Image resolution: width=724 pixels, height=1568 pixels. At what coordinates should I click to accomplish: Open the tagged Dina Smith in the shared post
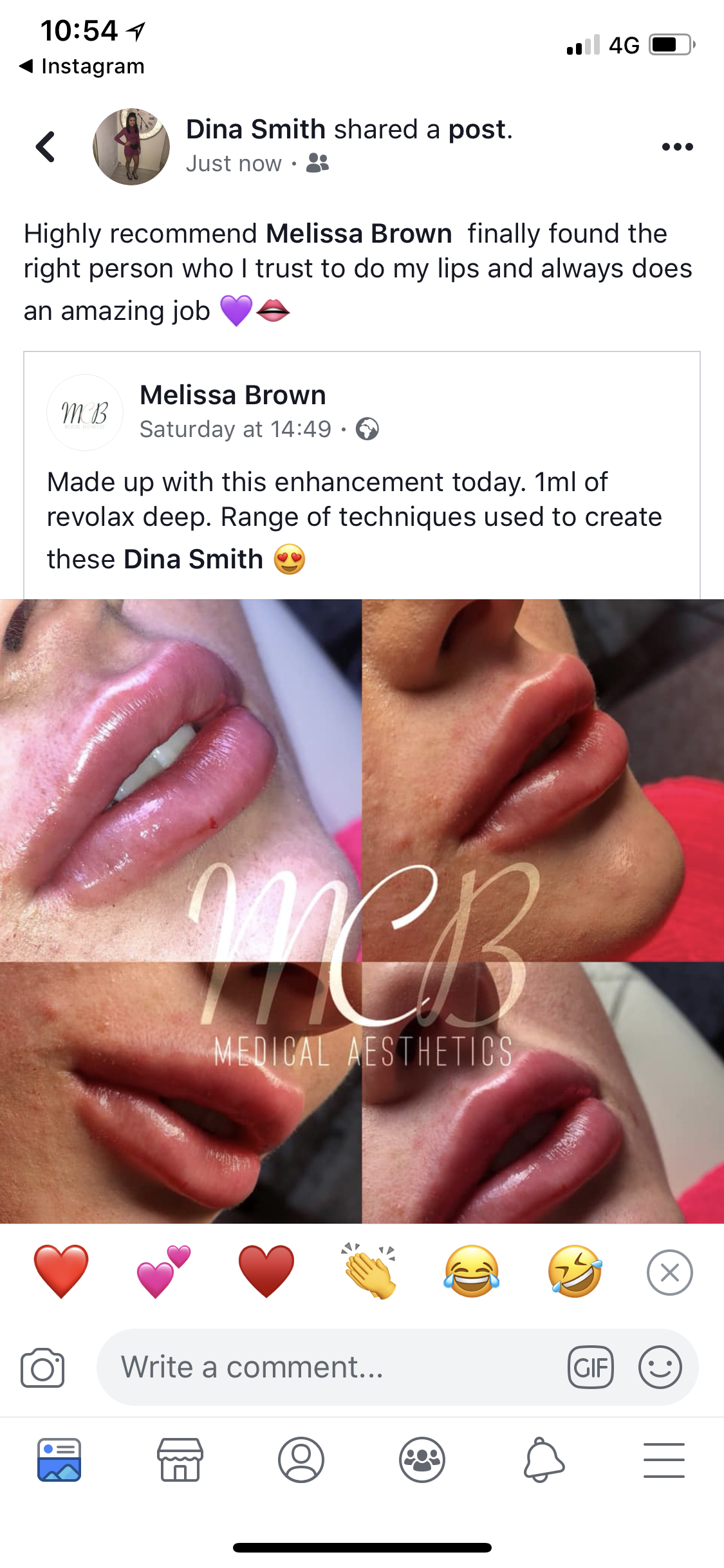click(x=193, y=559)
